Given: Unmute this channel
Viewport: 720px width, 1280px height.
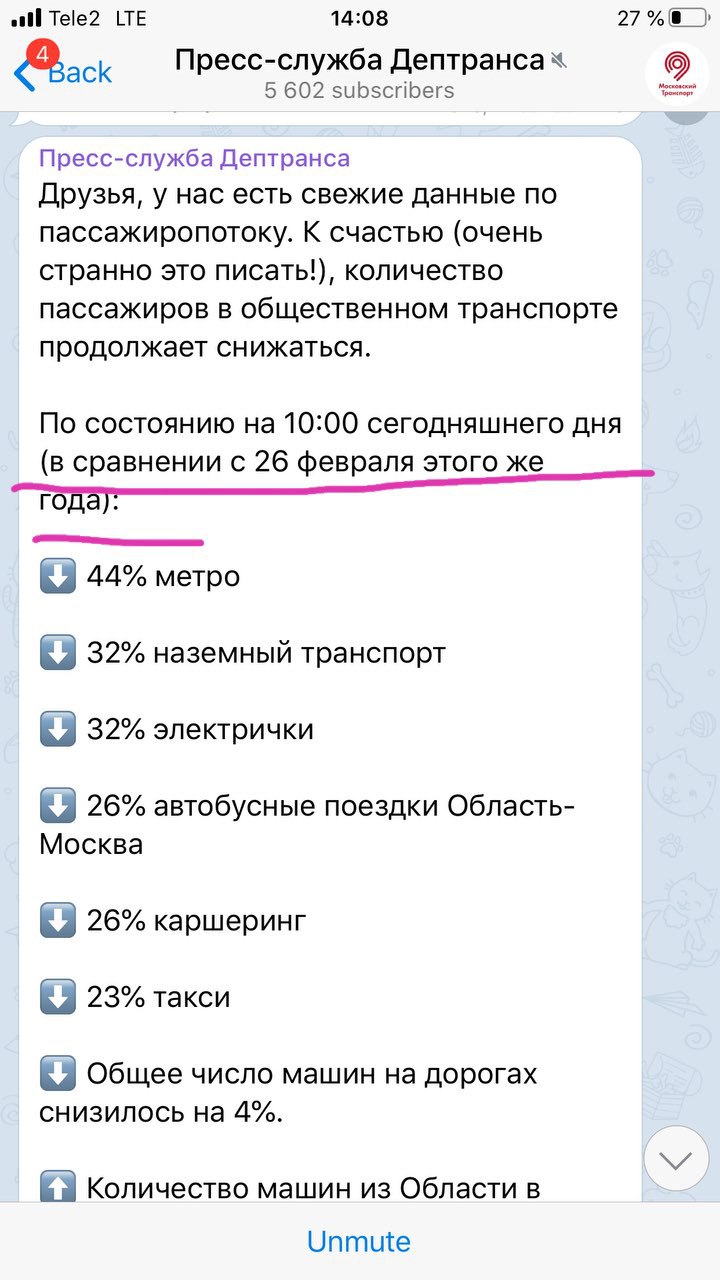Looking at the screenshot, I should [359, 1241].
